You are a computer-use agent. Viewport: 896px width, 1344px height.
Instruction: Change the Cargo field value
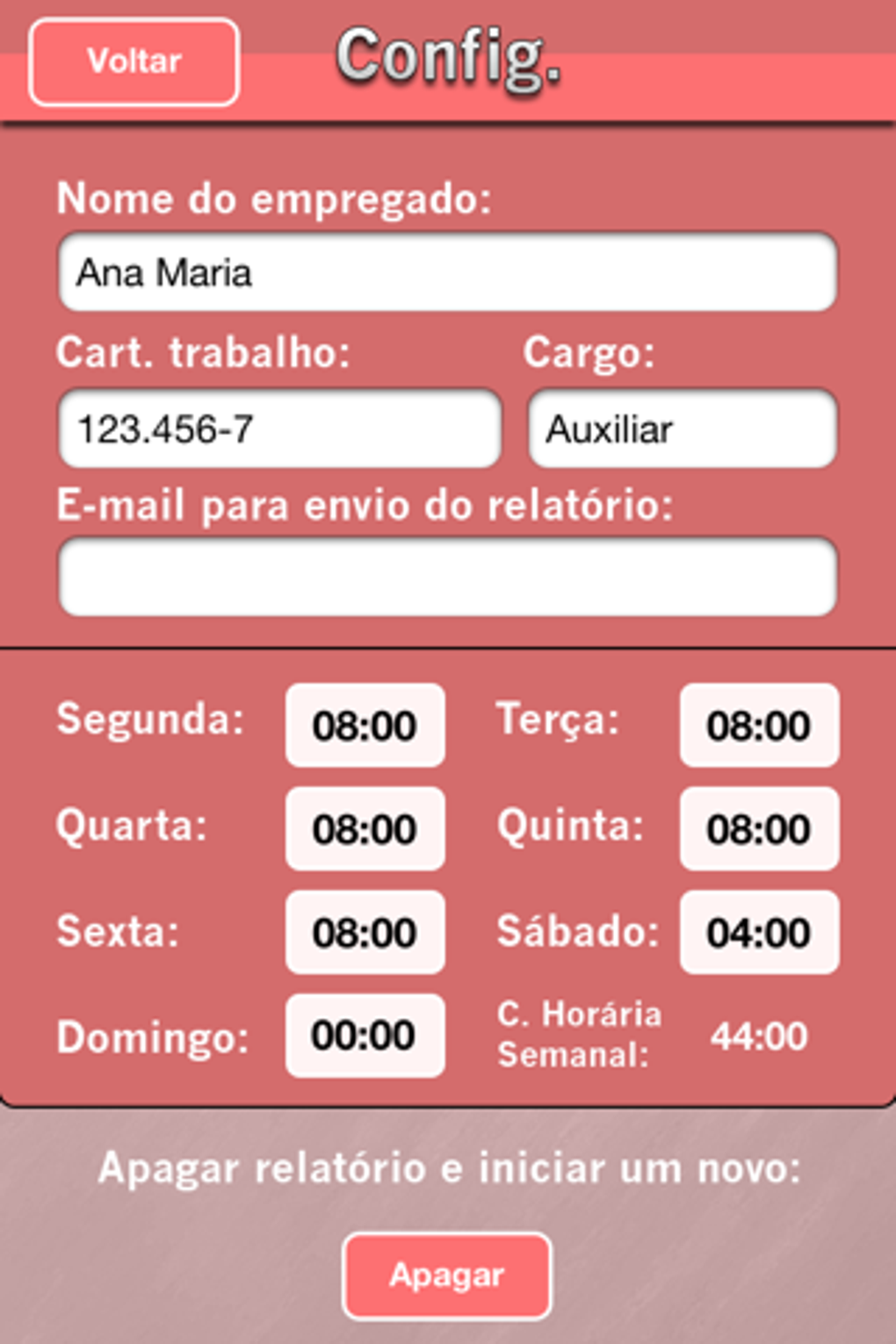click(x=683, y=429)
